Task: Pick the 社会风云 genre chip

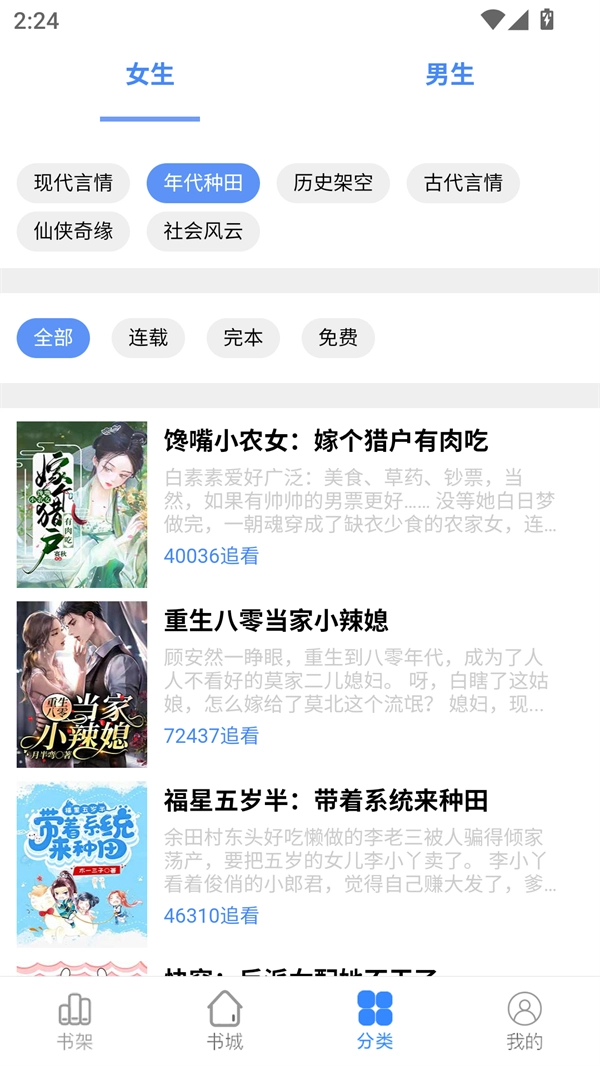Action: click(203, 231)
